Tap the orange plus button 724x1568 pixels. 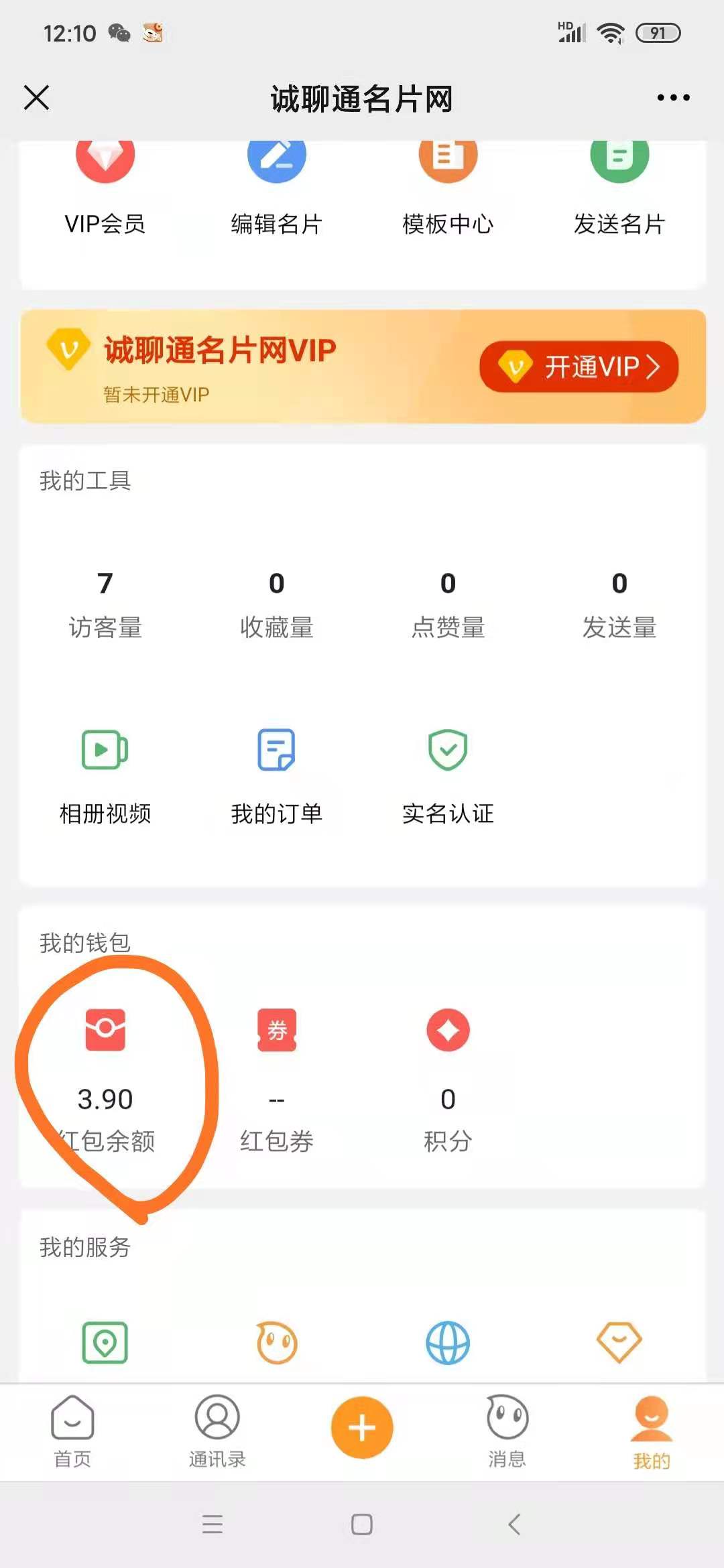(362, 1427)
